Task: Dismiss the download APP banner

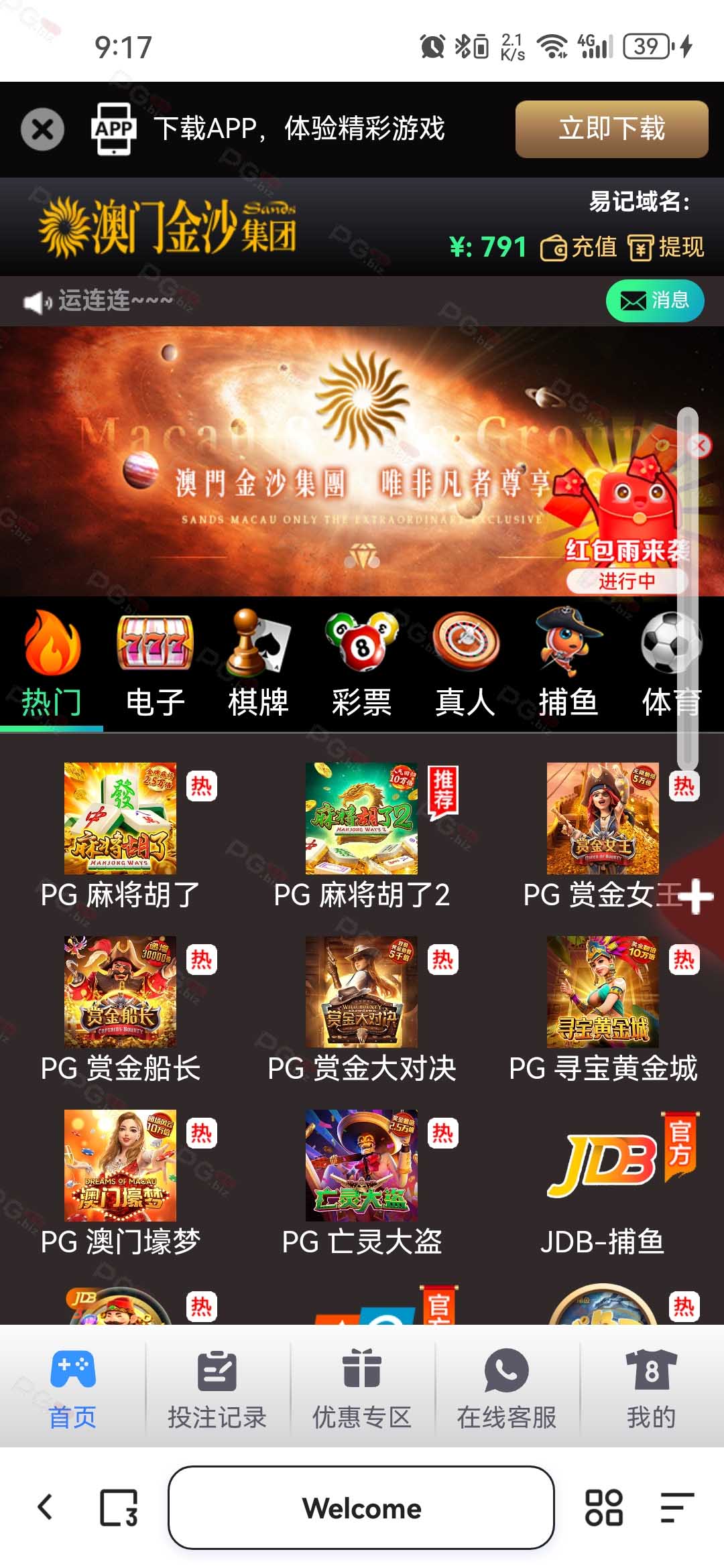Action: (42, 129)
